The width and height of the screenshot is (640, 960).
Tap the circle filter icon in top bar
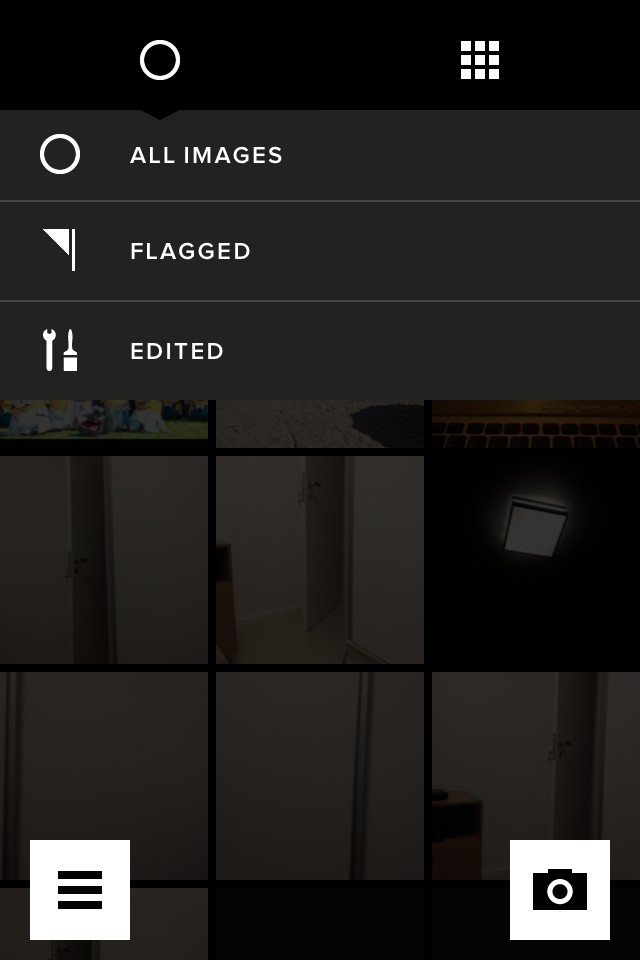160,60
